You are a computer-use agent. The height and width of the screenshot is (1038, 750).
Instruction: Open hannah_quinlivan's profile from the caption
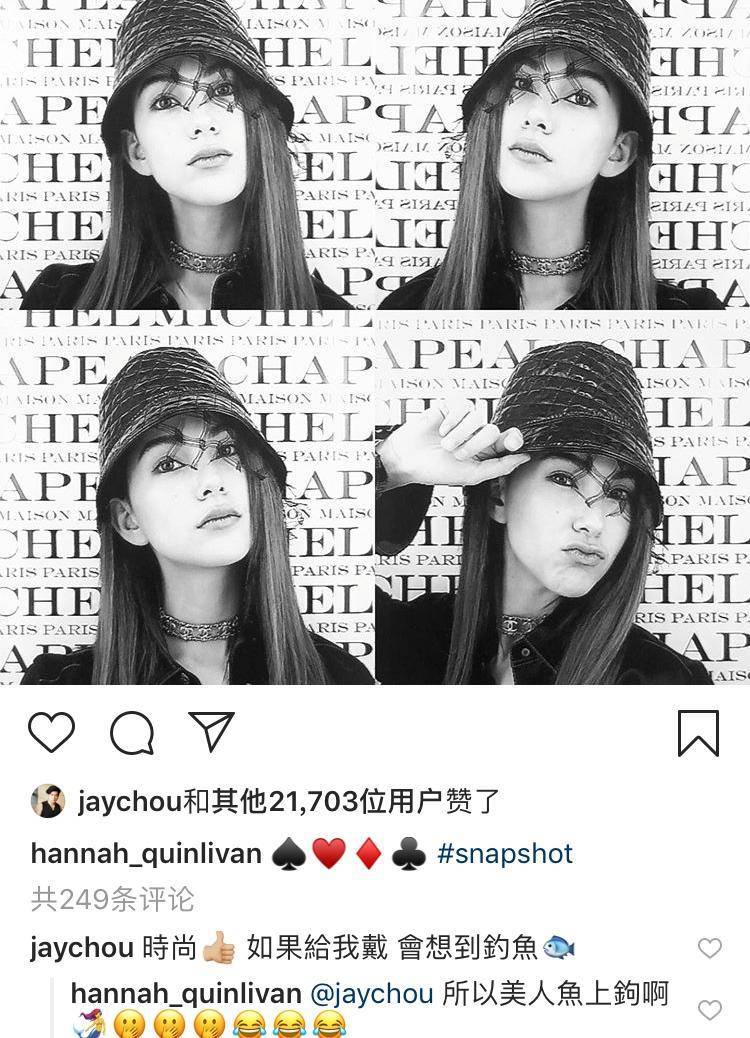pyautogui.click(x=145, y=854)
